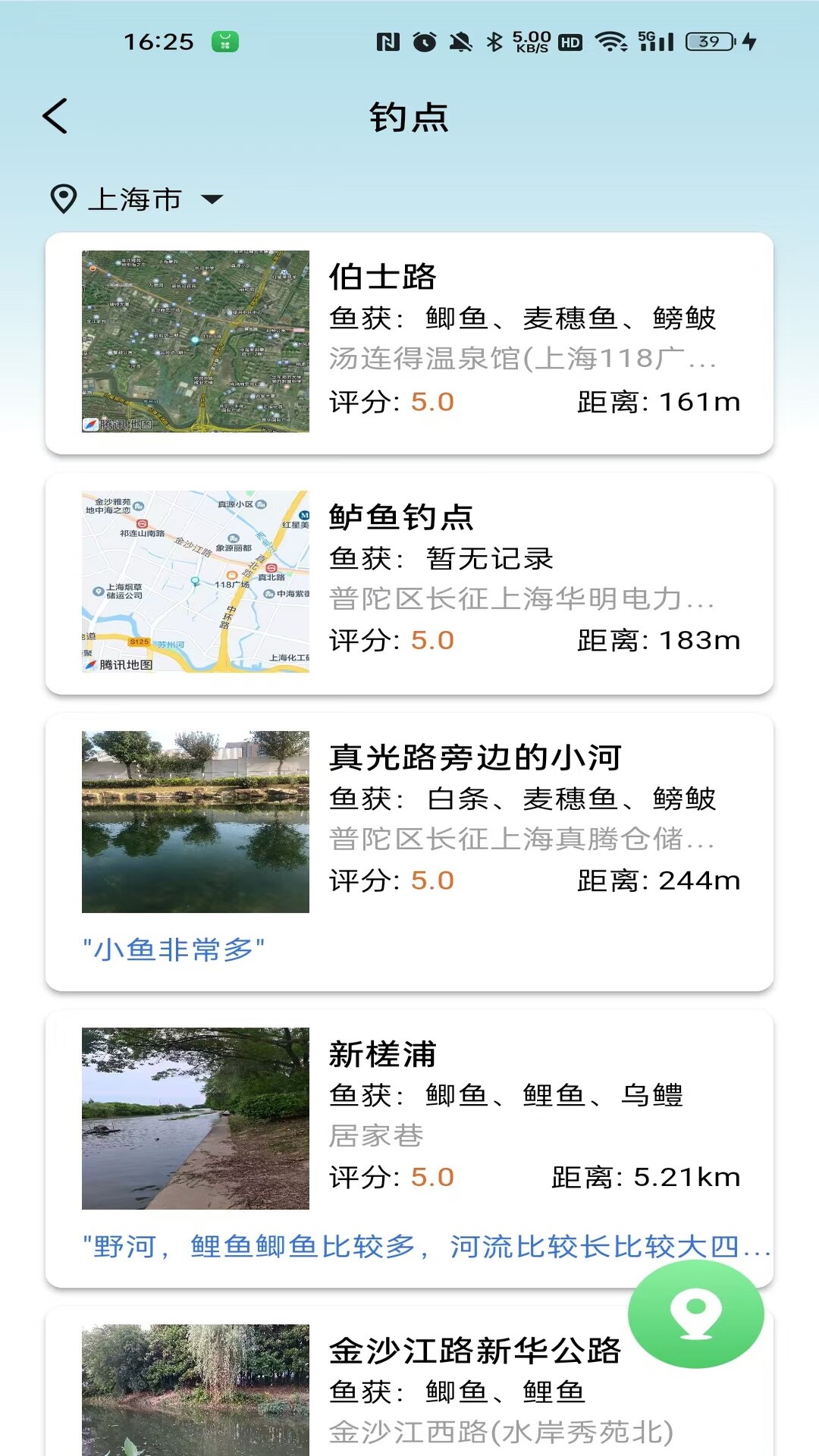Open the 钓点 page title
Image resolution: width=819 pixels, height=1456 pixels.
(409, 115)
